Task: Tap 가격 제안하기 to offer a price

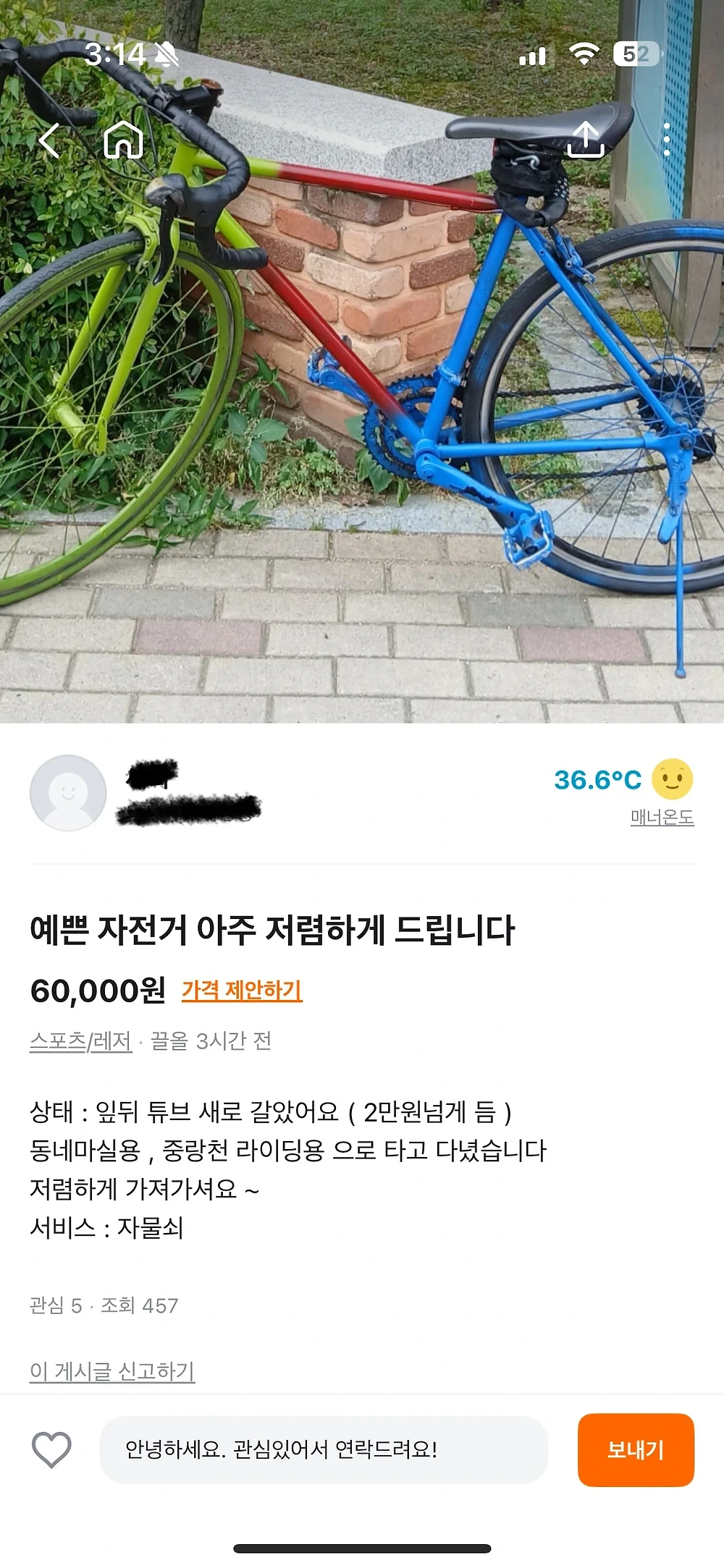Action: tap(242, 990)
